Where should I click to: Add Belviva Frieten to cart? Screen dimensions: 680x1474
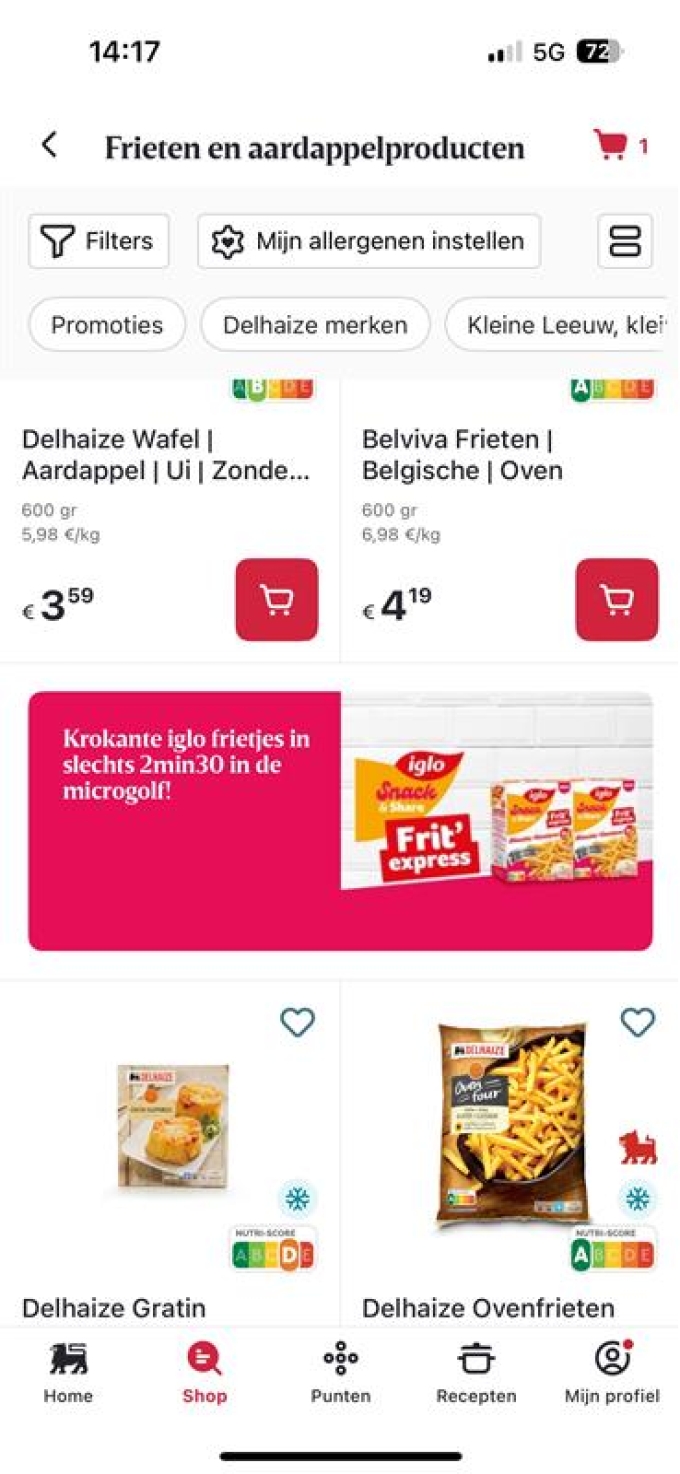click(617, 599)
